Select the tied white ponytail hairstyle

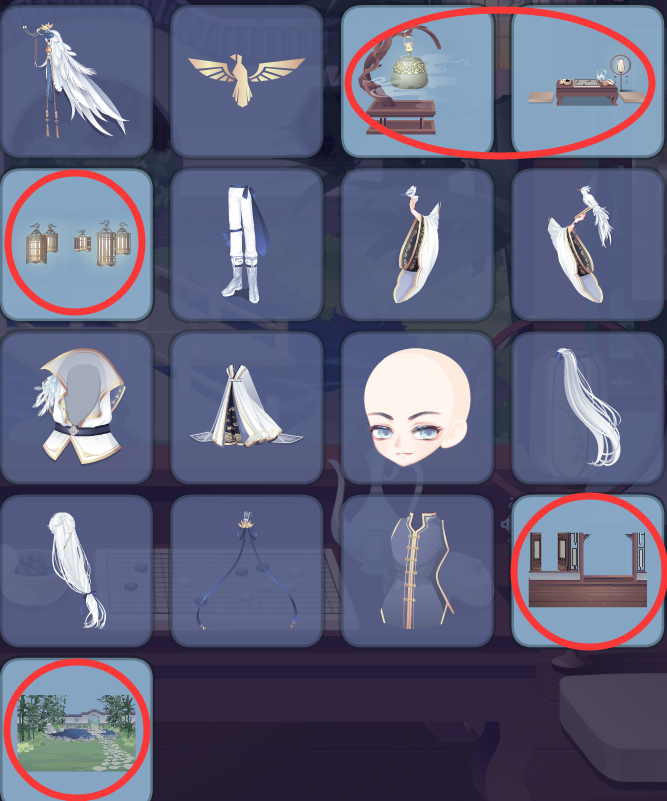point(77,571)
